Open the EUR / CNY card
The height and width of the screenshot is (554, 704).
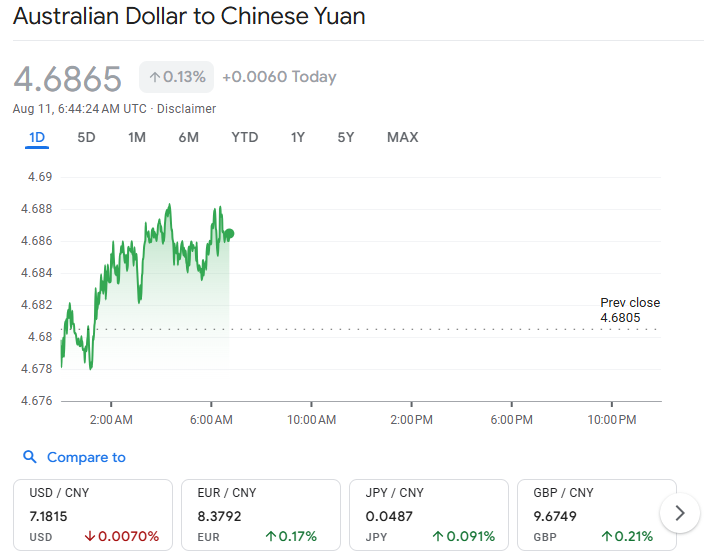[x=261, y=514]
